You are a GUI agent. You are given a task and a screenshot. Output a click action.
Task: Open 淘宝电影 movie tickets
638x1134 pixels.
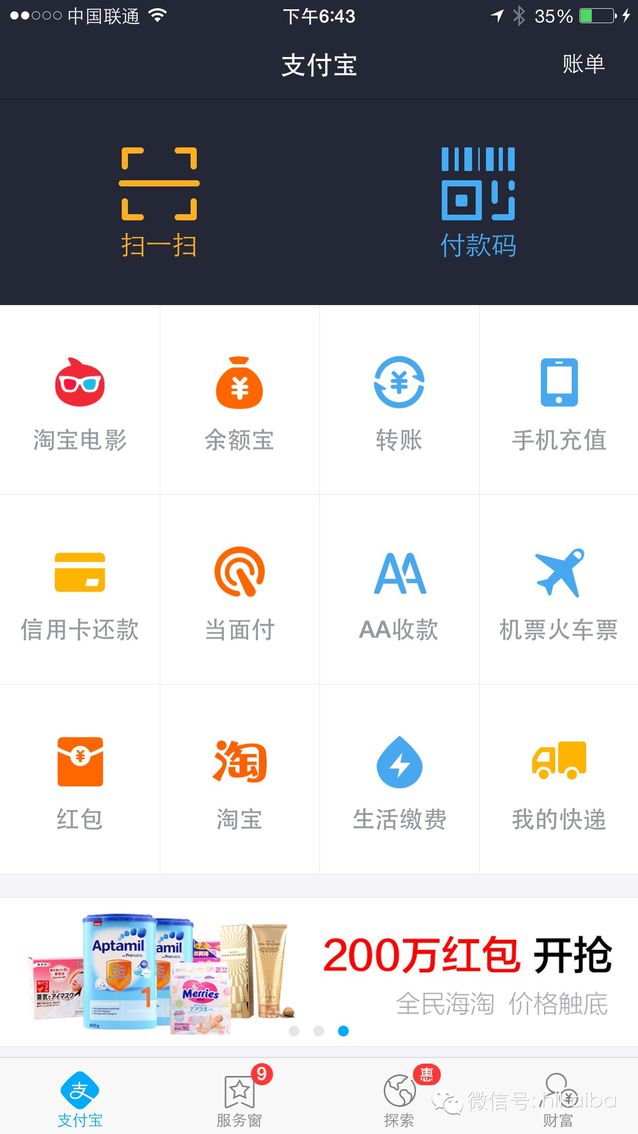[80, 401]
